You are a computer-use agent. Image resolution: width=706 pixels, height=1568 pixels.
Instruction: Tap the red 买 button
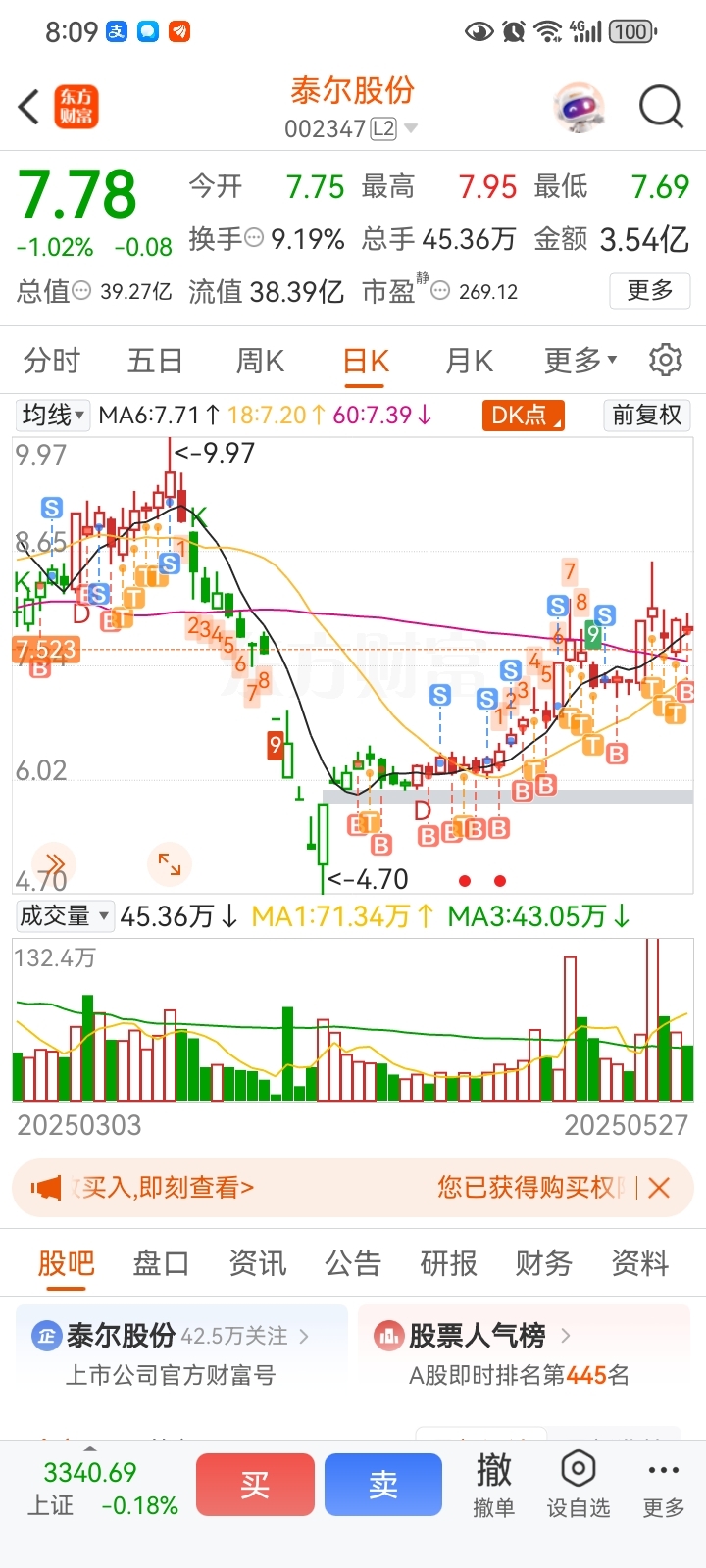click(255, 1485)
